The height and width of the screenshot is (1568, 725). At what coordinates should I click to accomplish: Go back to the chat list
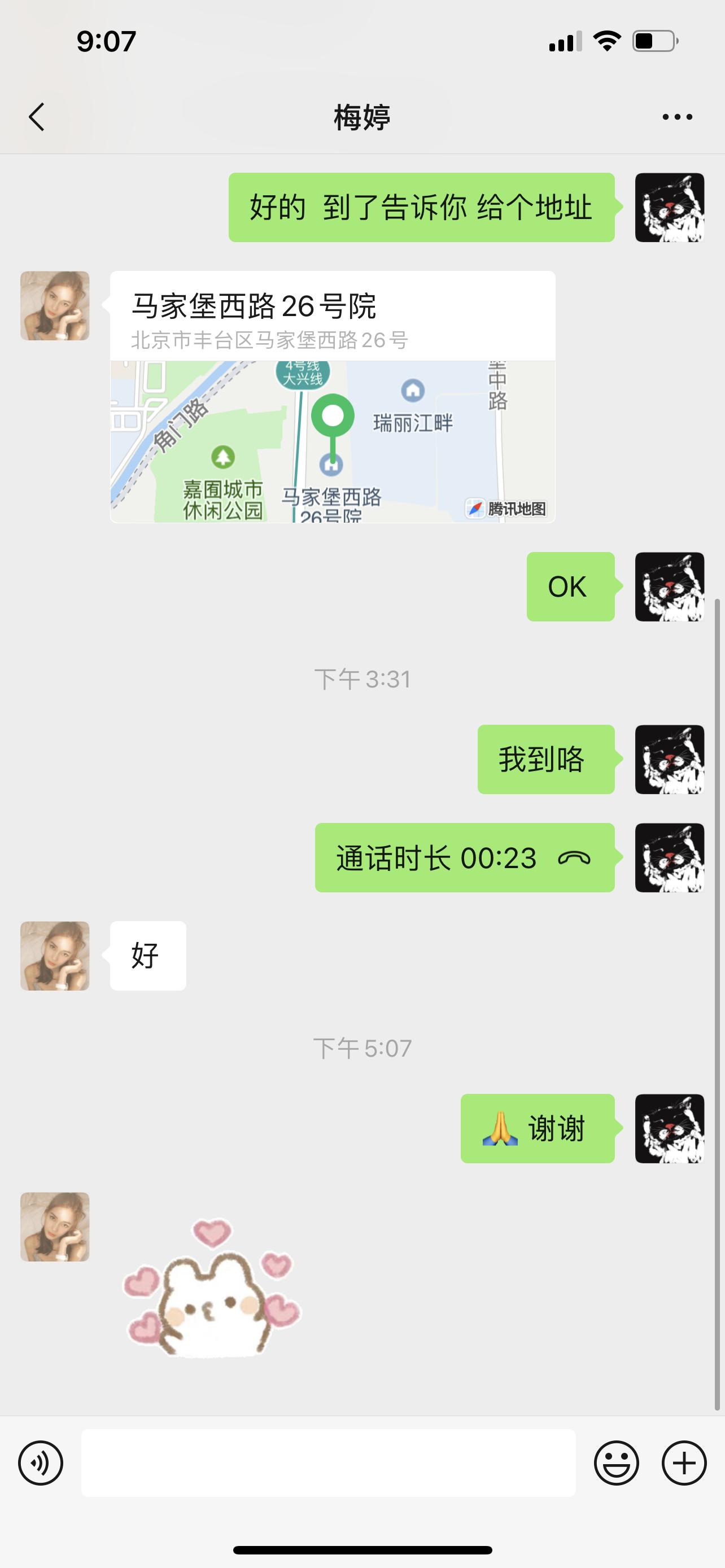coord(37,116)
